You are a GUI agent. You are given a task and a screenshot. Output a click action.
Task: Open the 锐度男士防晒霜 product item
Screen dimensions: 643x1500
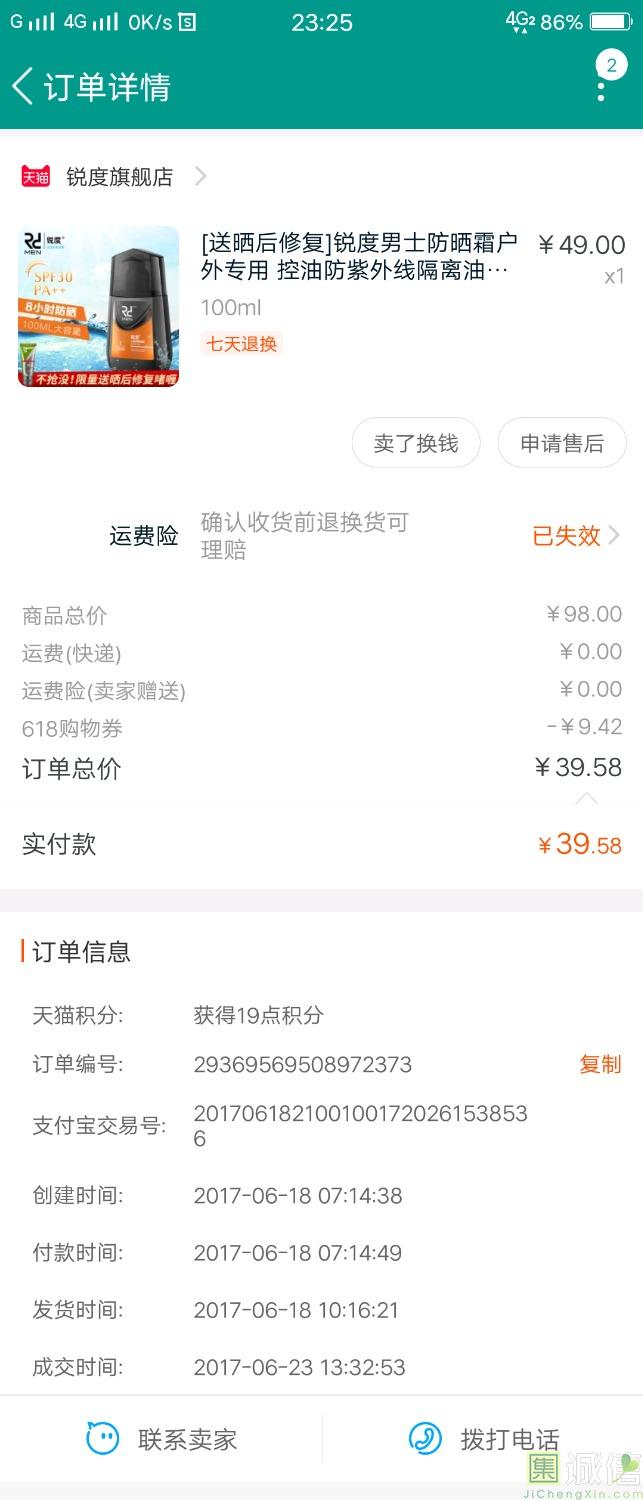(358, 257)
